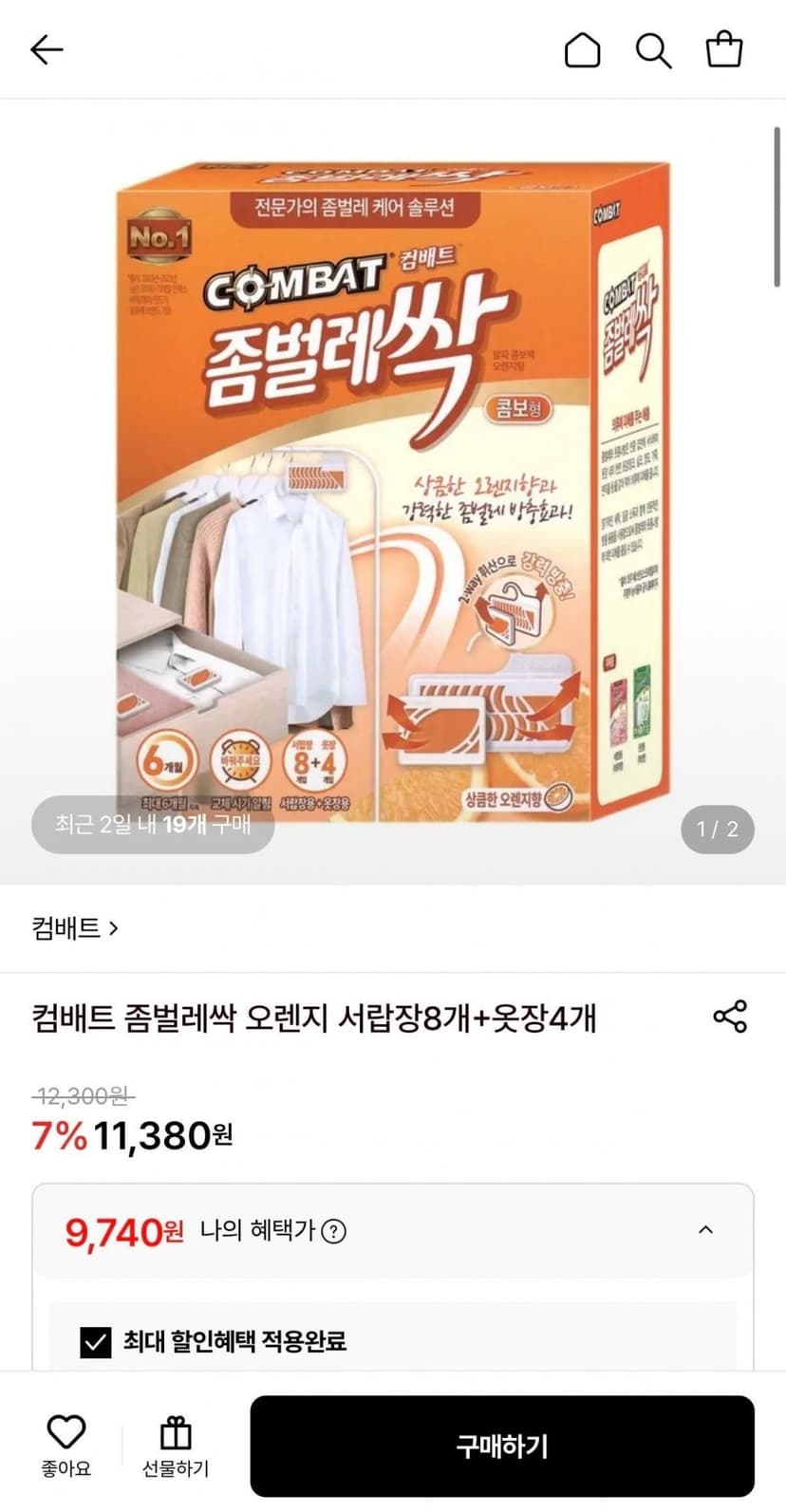Uncheck 최대 할인혜택 적용완료 checkbox
The height and width of the screenshot is (1512, 786).
pyautogui.click(x=96, y=1341)
